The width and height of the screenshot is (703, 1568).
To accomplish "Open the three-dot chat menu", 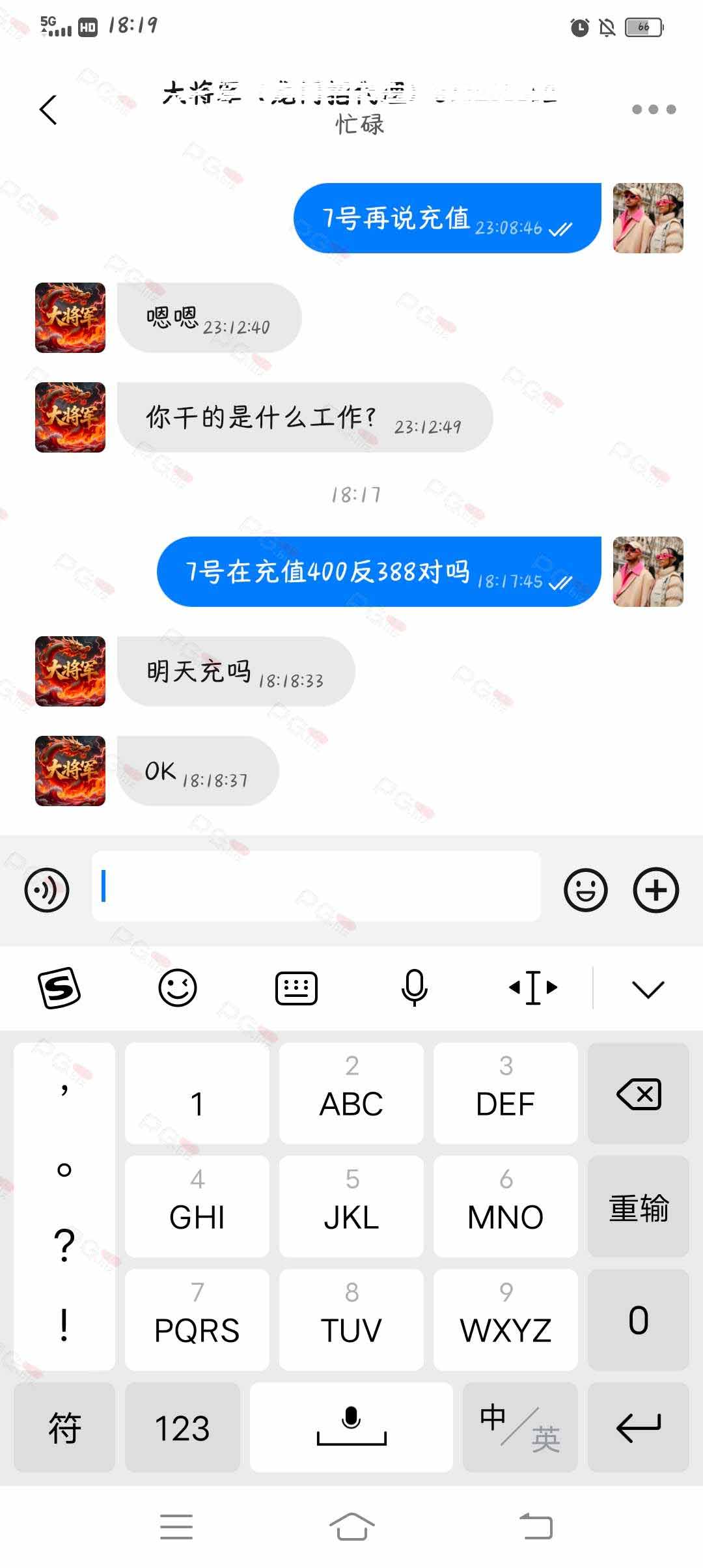I will [x=654, y=109].
